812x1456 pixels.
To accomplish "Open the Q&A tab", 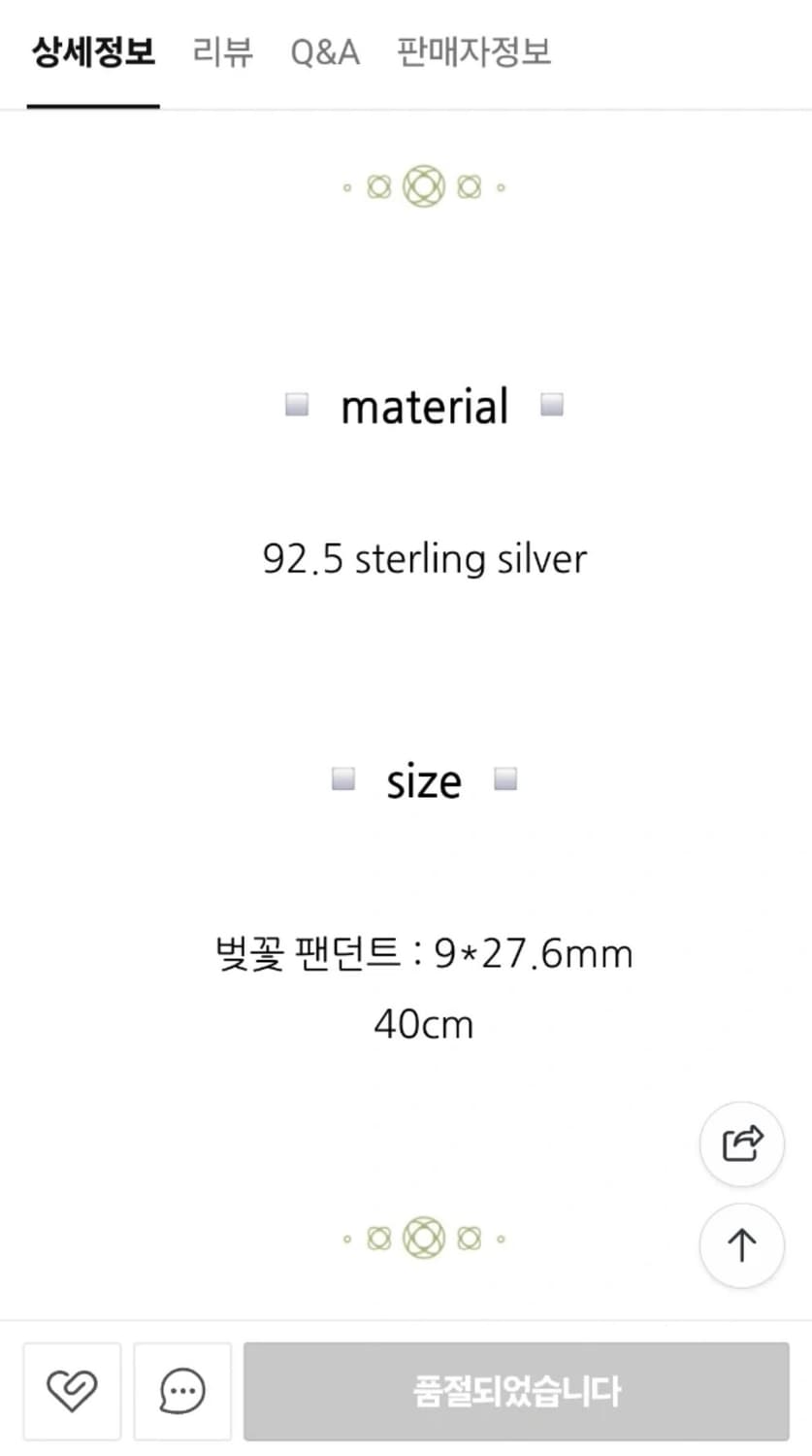I will tap(326, 53).
